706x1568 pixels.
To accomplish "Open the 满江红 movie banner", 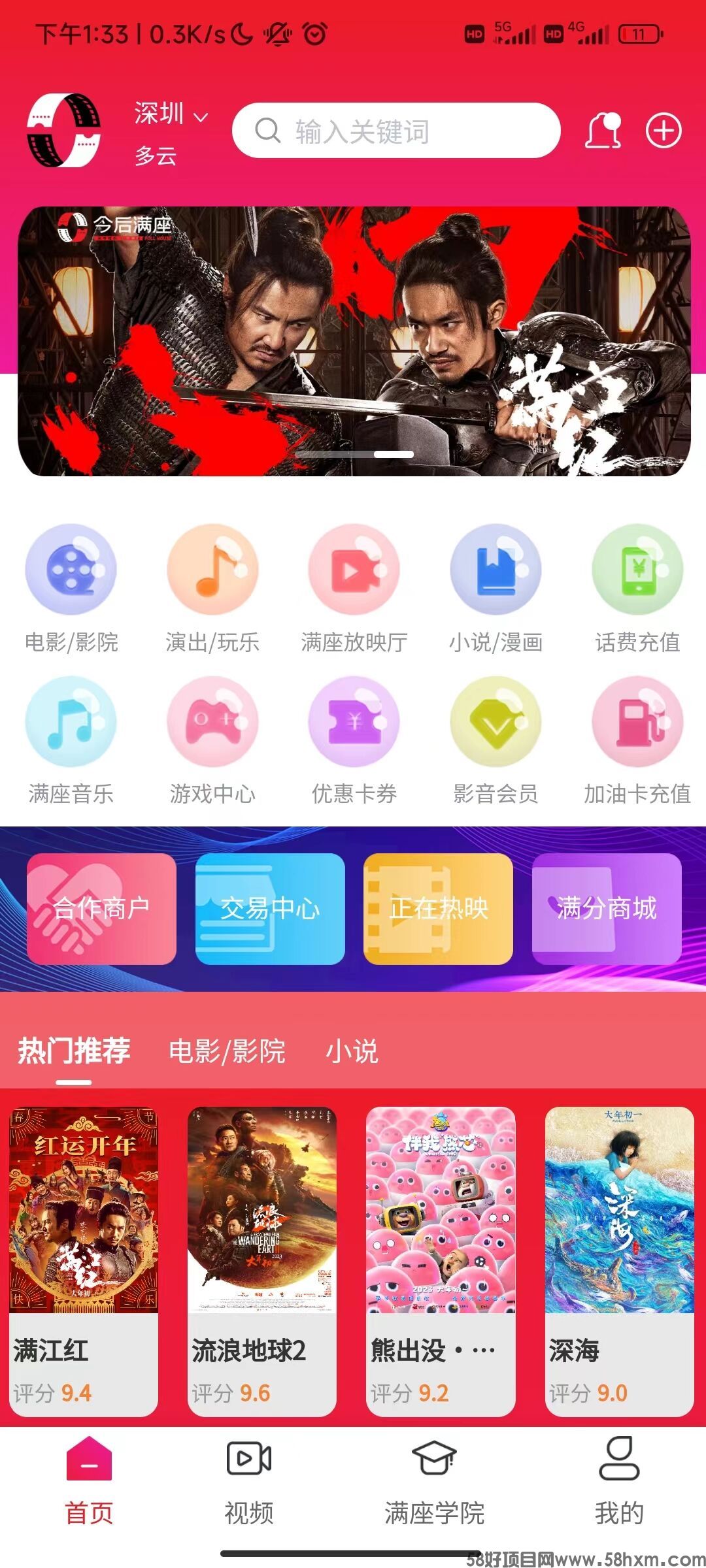I will click(354, 341).
